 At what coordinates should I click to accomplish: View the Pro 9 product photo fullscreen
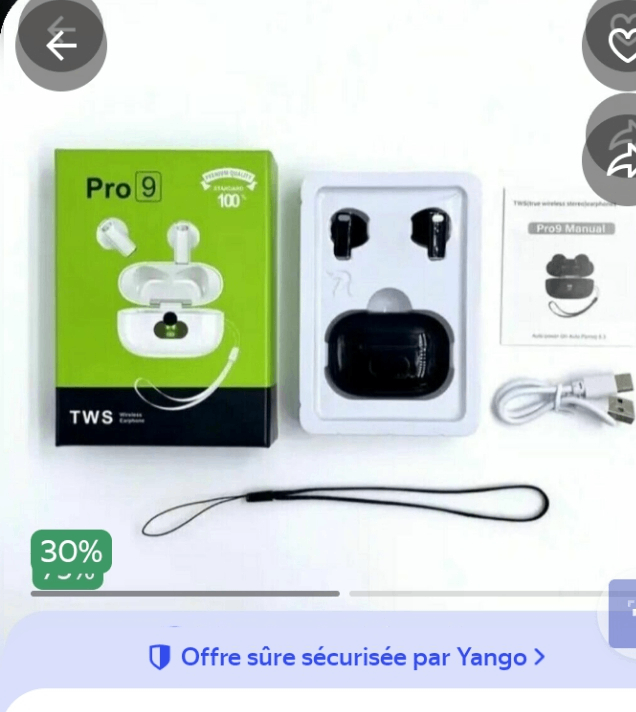click(318, 340)
